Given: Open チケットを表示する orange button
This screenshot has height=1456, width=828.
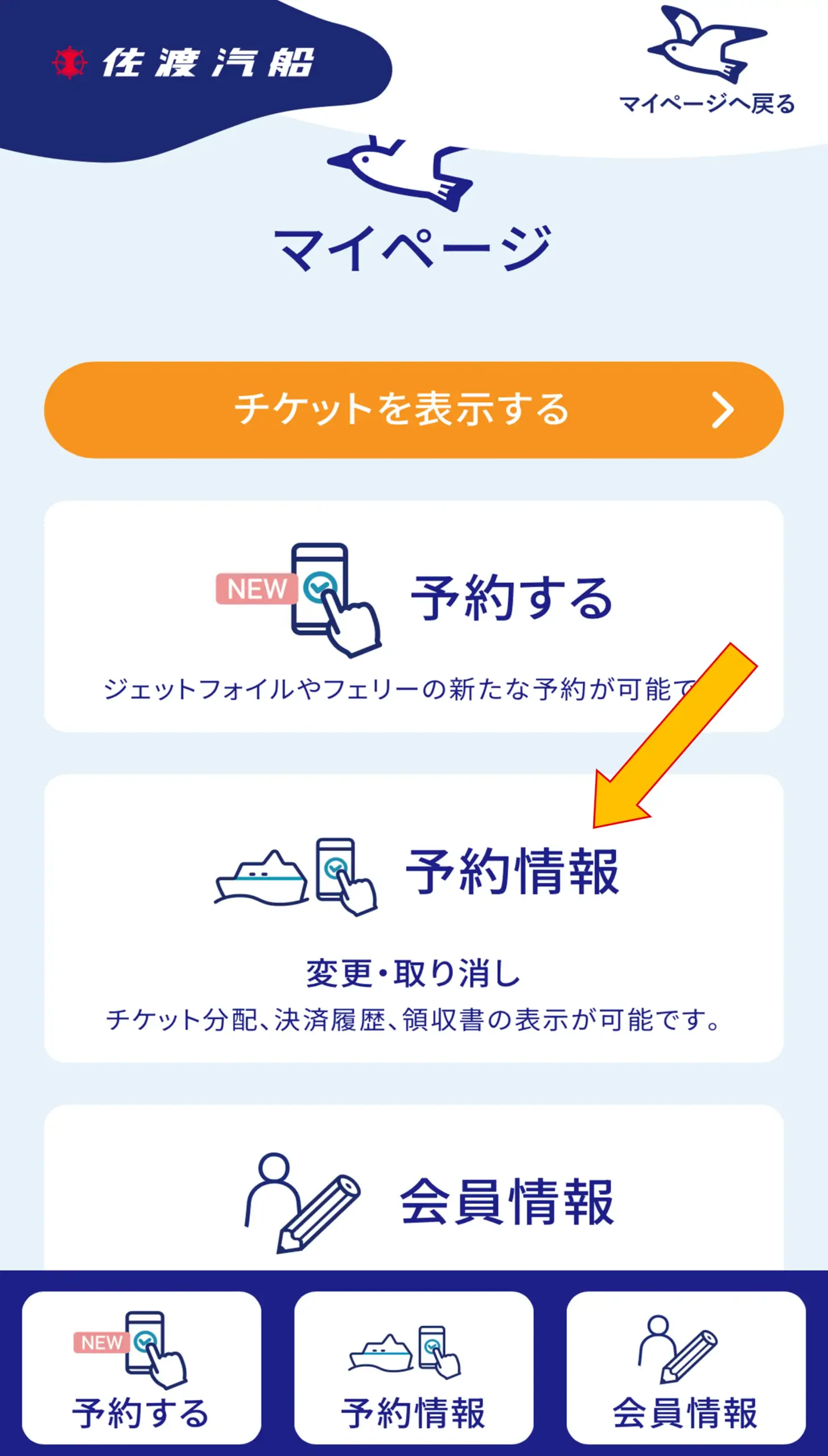Looking at the screenshot, I should [414, 409].
